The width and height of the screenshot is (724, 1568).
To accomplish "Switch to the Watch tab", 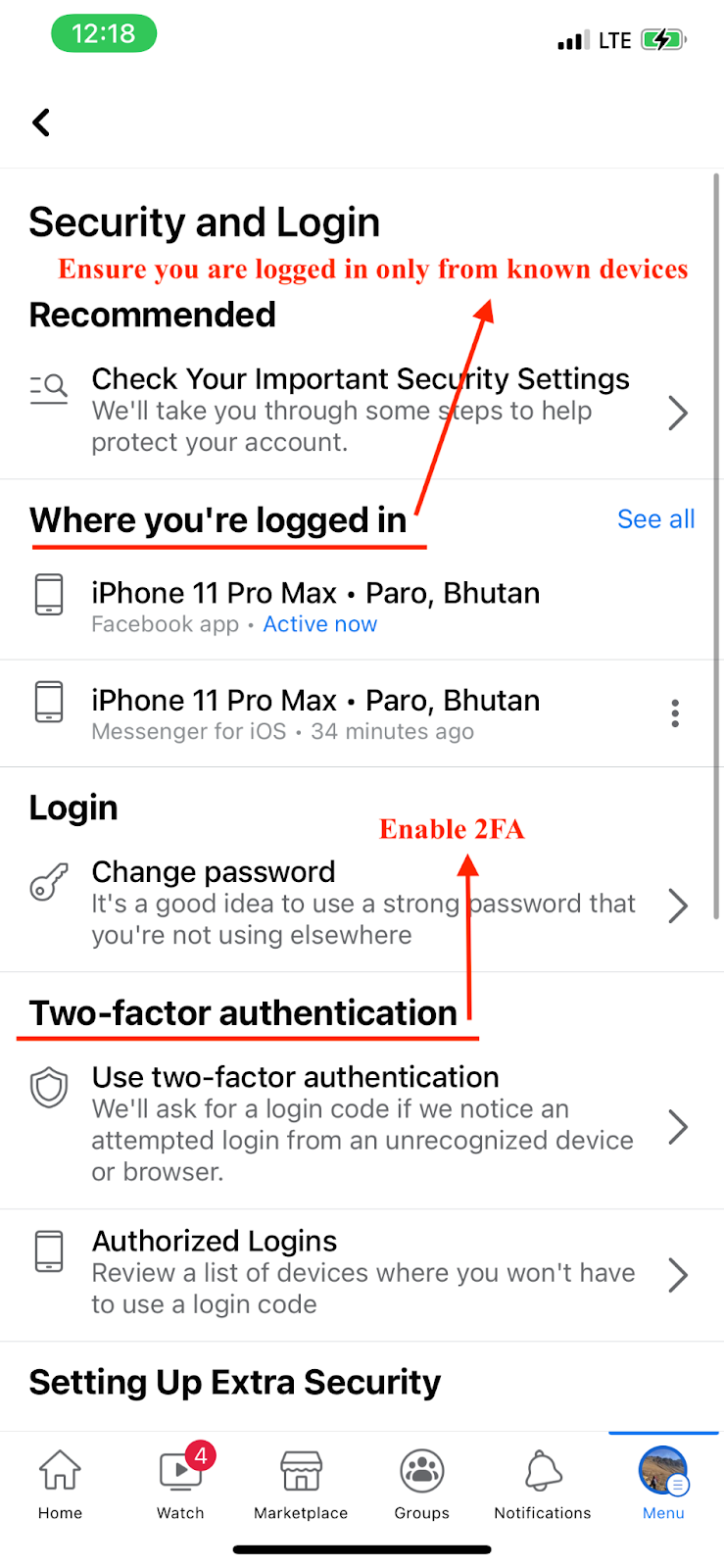I will [181, 1484].
